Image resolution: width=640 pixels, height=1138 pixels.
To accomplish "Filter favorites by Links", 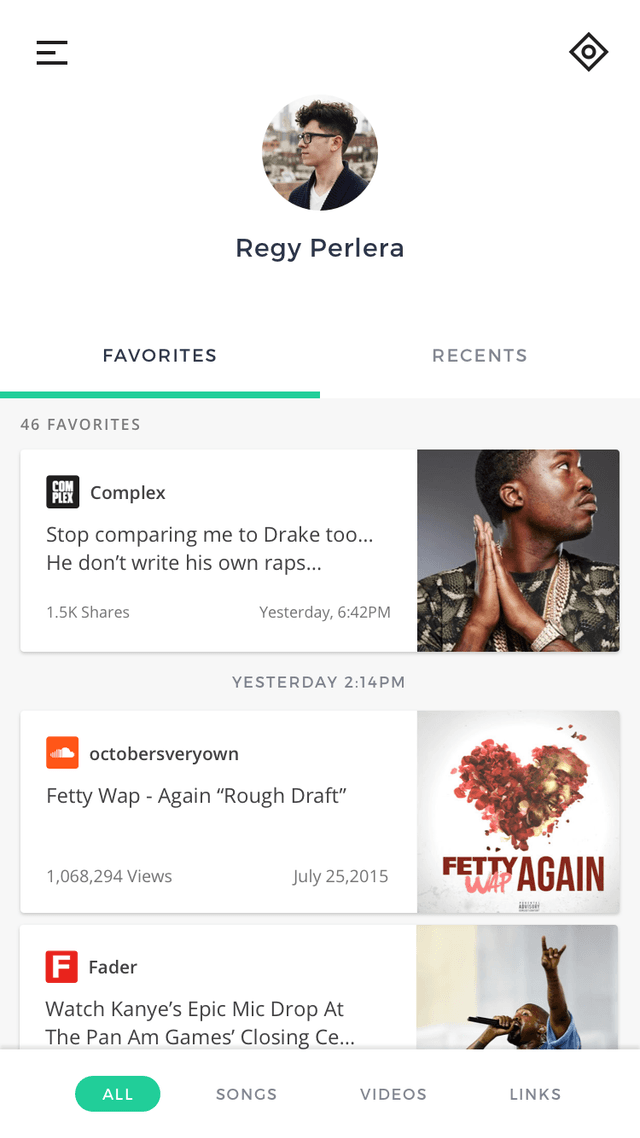I will [x=535, y=1094].
